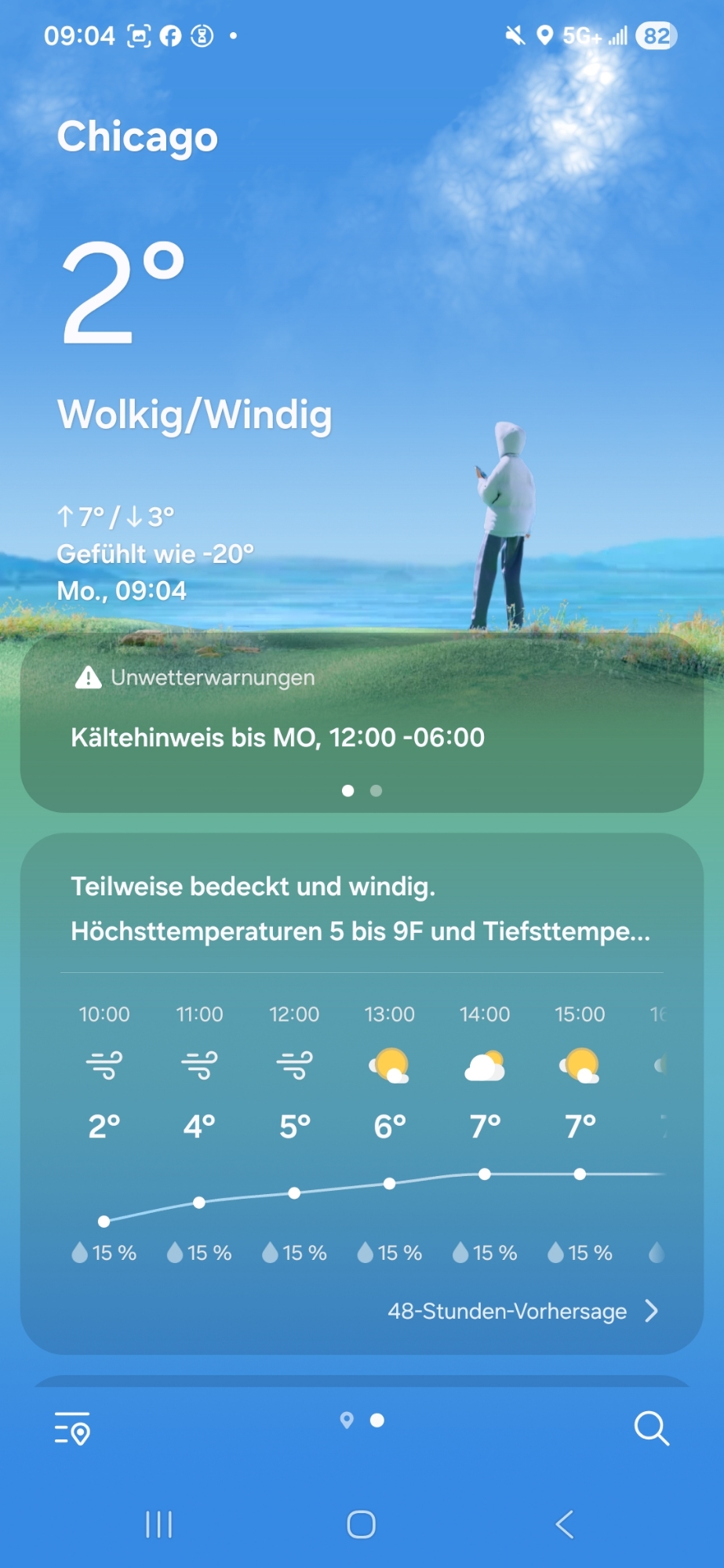
Task: Search for a new city
Action: pos(651,1428)
